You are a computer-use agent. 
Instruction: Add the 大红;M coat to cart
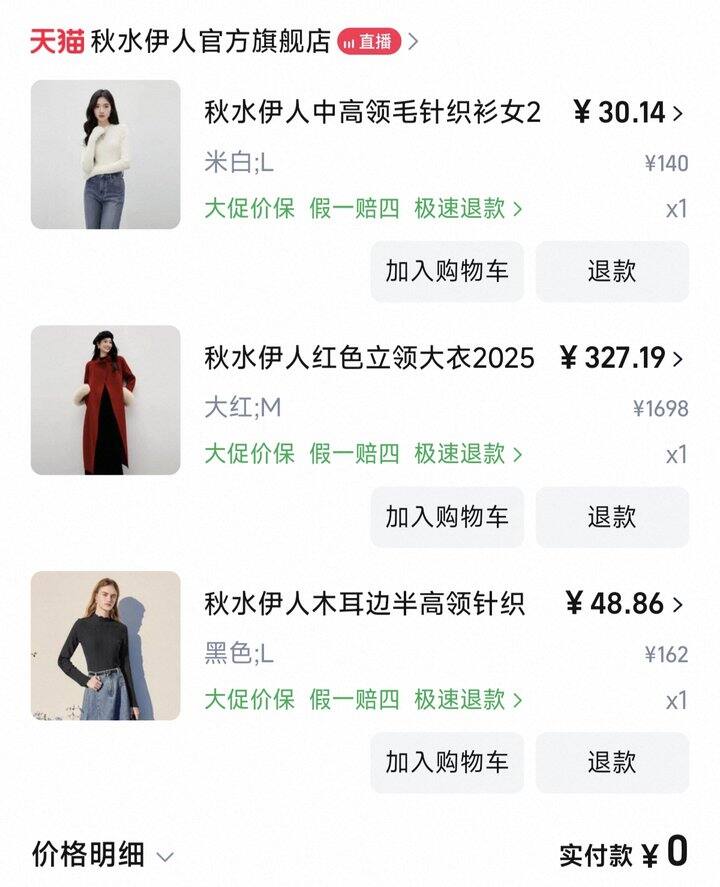[x=447, y=517]
